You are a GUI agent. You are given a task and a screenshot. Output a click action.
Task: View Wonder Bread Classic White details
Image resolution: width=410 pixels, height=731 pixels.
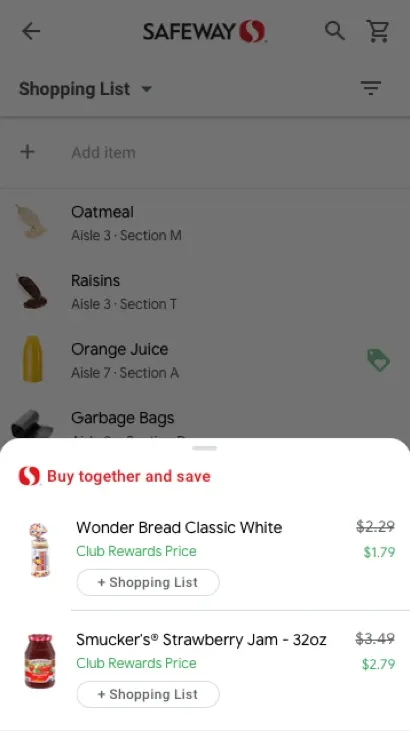[x=179, y=527]
